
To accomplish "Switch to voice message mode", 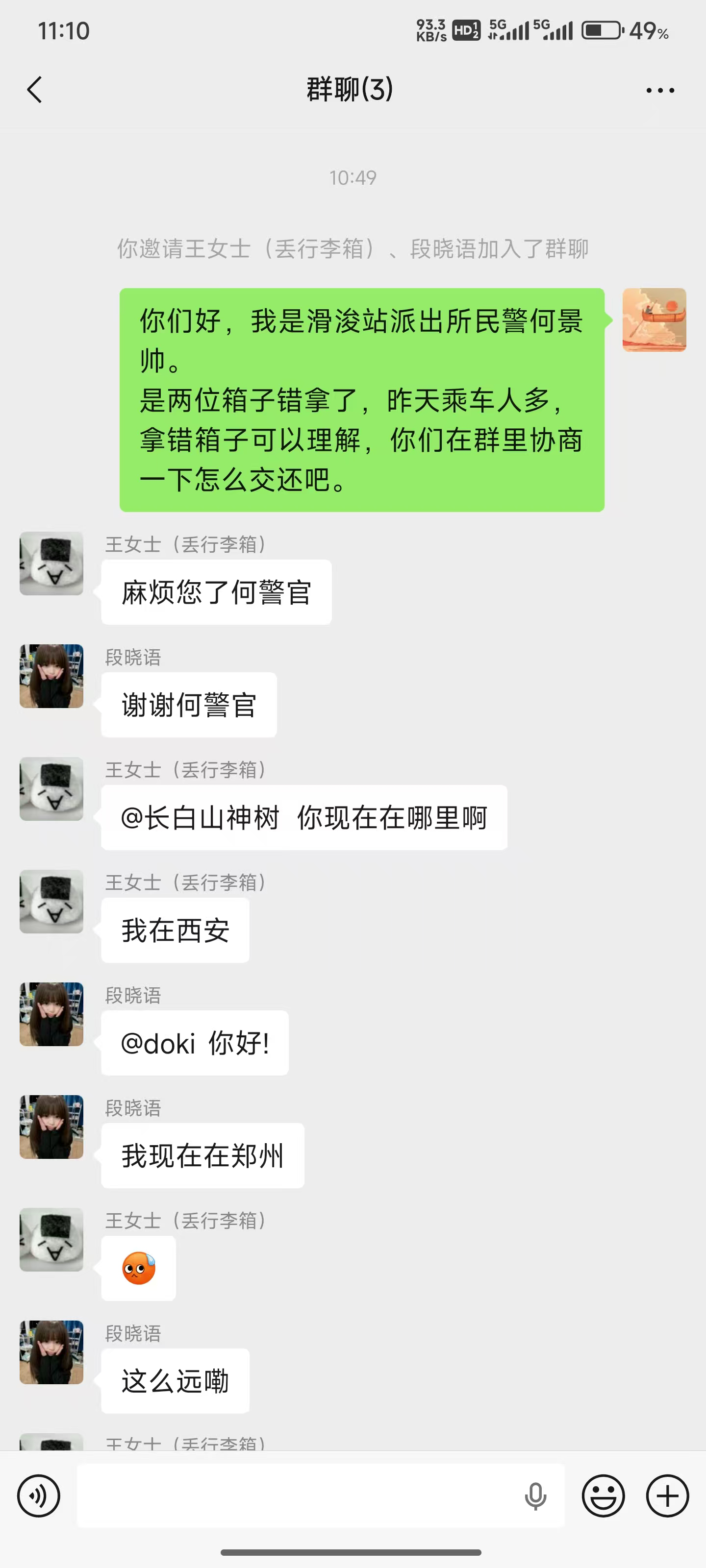I will coord(38,1495).
